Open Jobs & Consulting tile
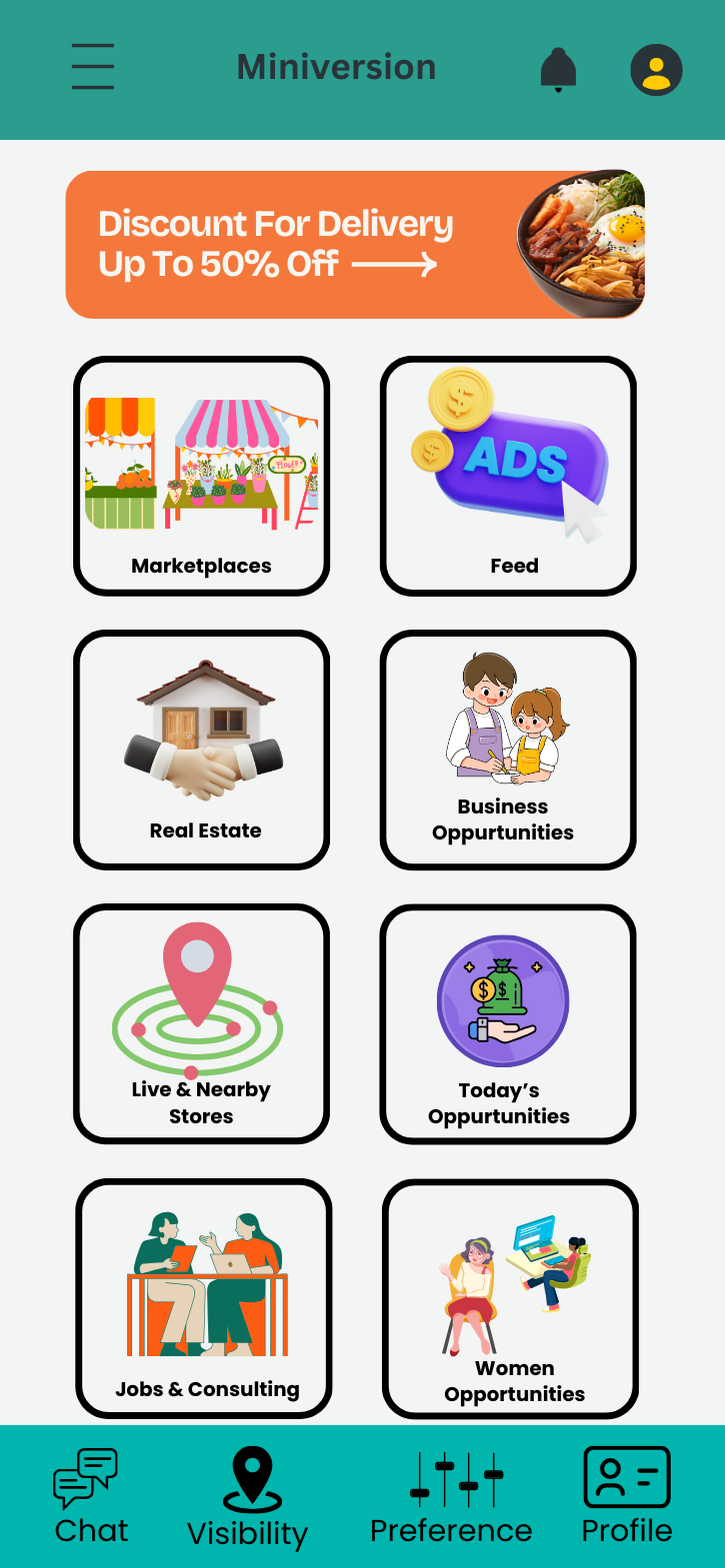The image size is (725, 1568). click(x=203, y=1298)
